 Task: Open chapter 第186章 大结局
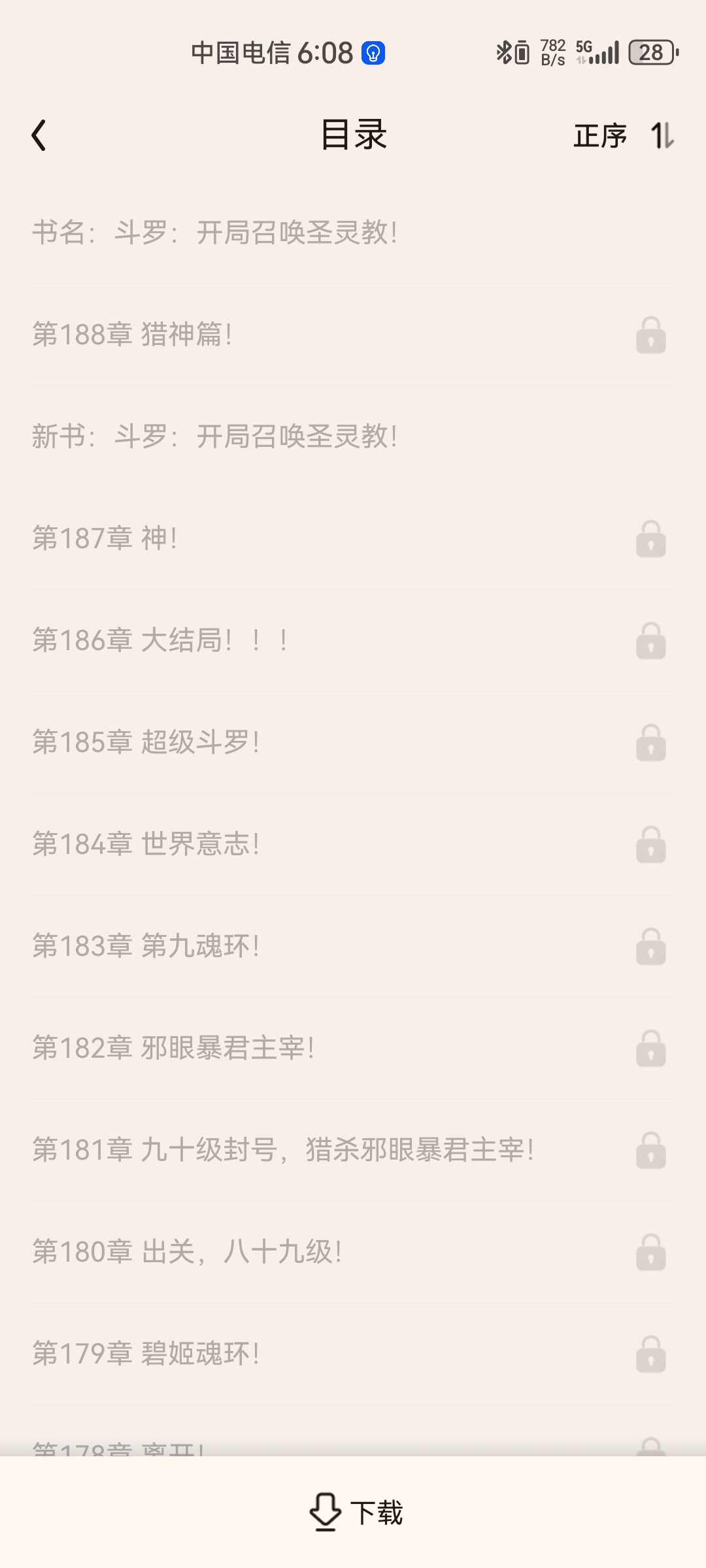click(x=353, y=640)
